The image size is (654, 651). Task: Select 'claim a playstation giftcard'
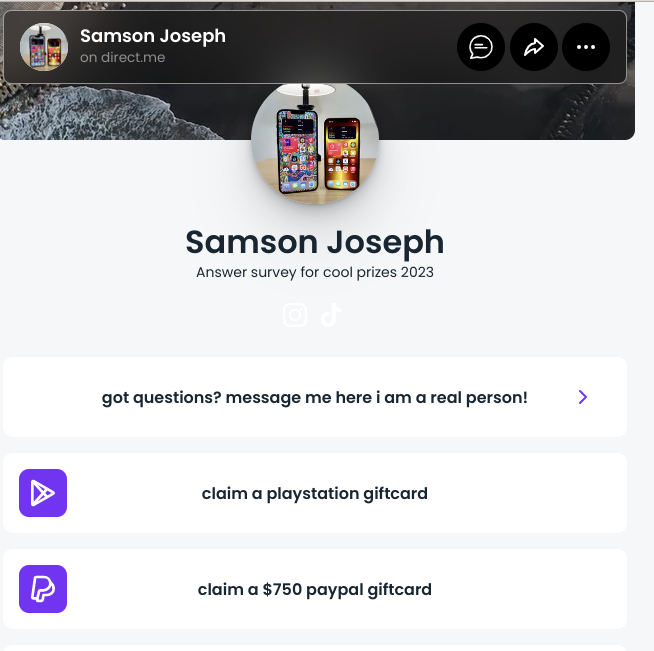point(315,493)
